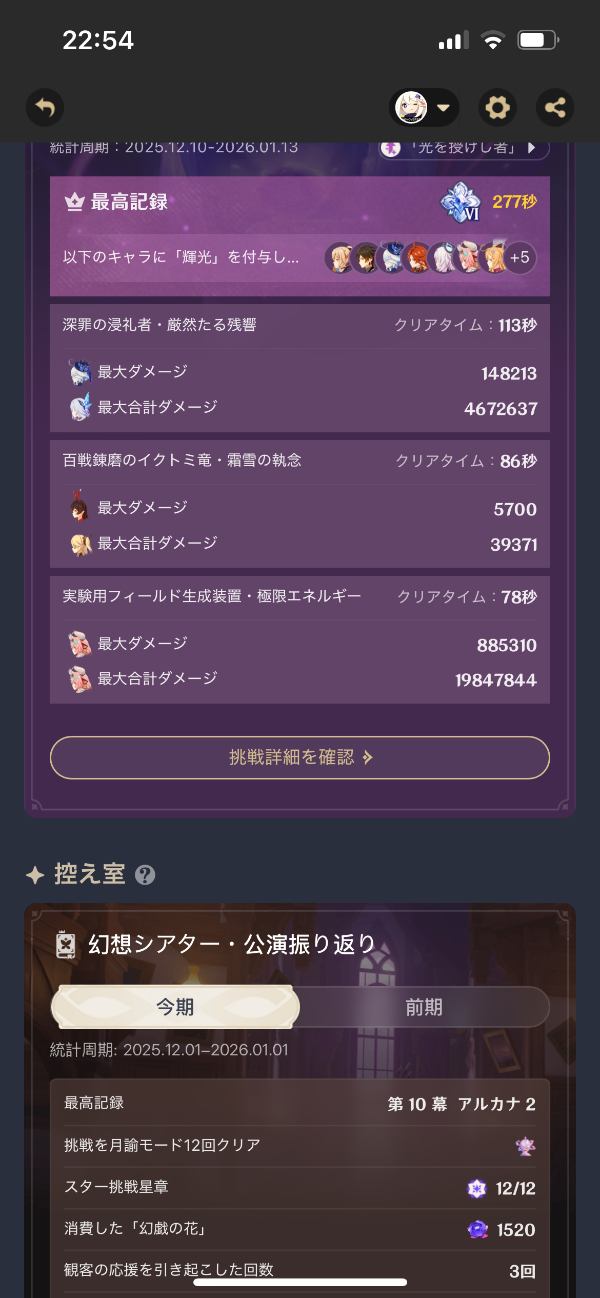The width and height of the screenshot is (600, 1298).
Task: Share this battle record page
Action: pos(554,107)
